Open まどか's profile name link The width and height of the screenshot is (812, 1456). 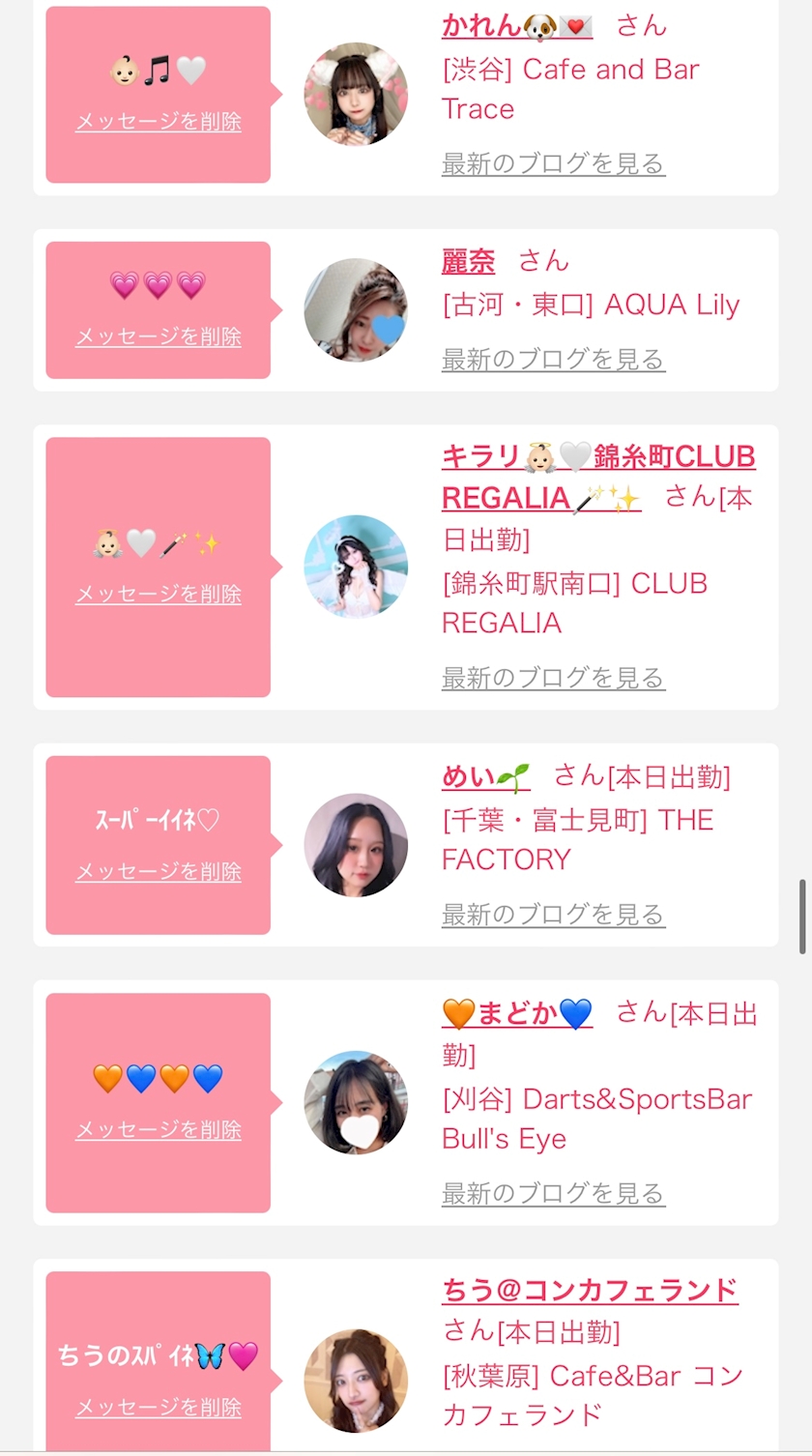(516, 1013)
